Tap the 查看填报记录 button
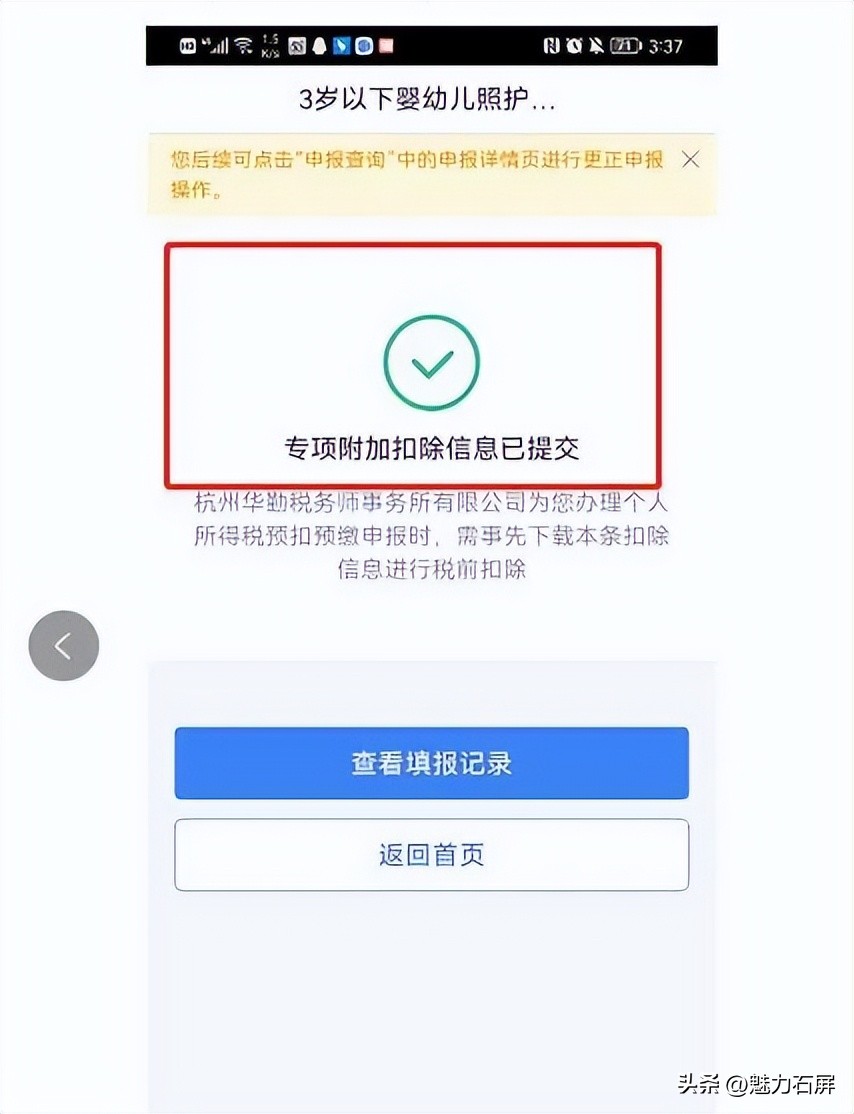Viewport: 854px width, 1114px height. (430, 763)
